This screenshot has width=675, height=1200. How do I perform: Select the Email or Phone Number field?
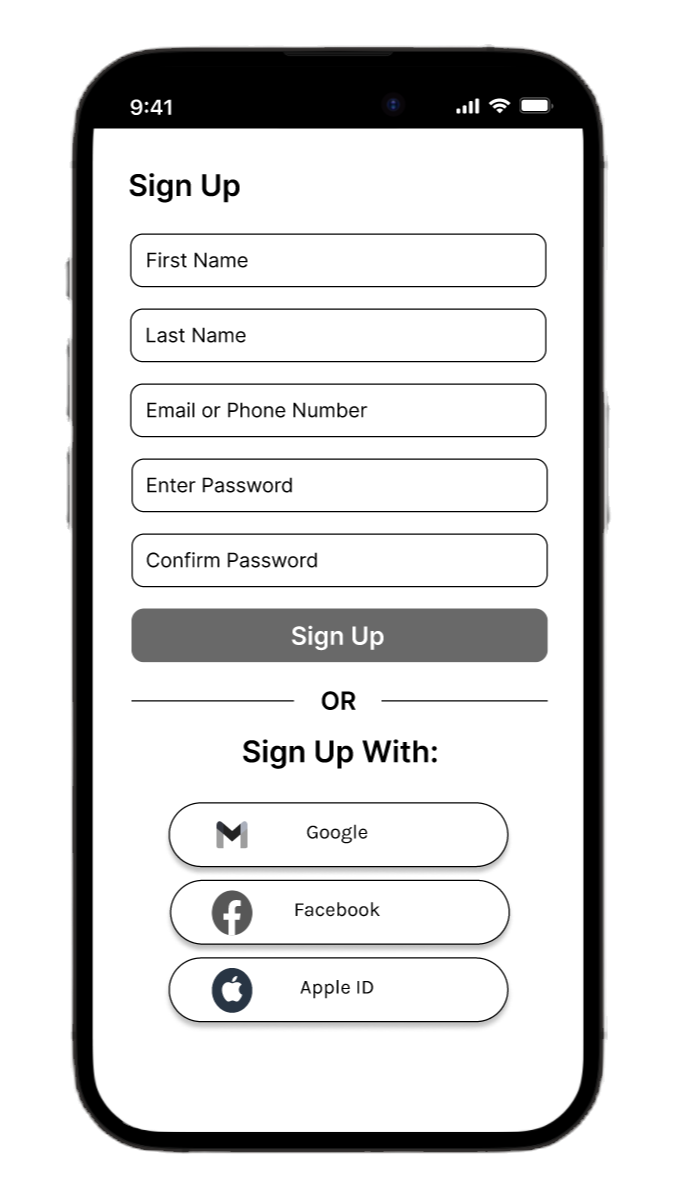(338, 410)
